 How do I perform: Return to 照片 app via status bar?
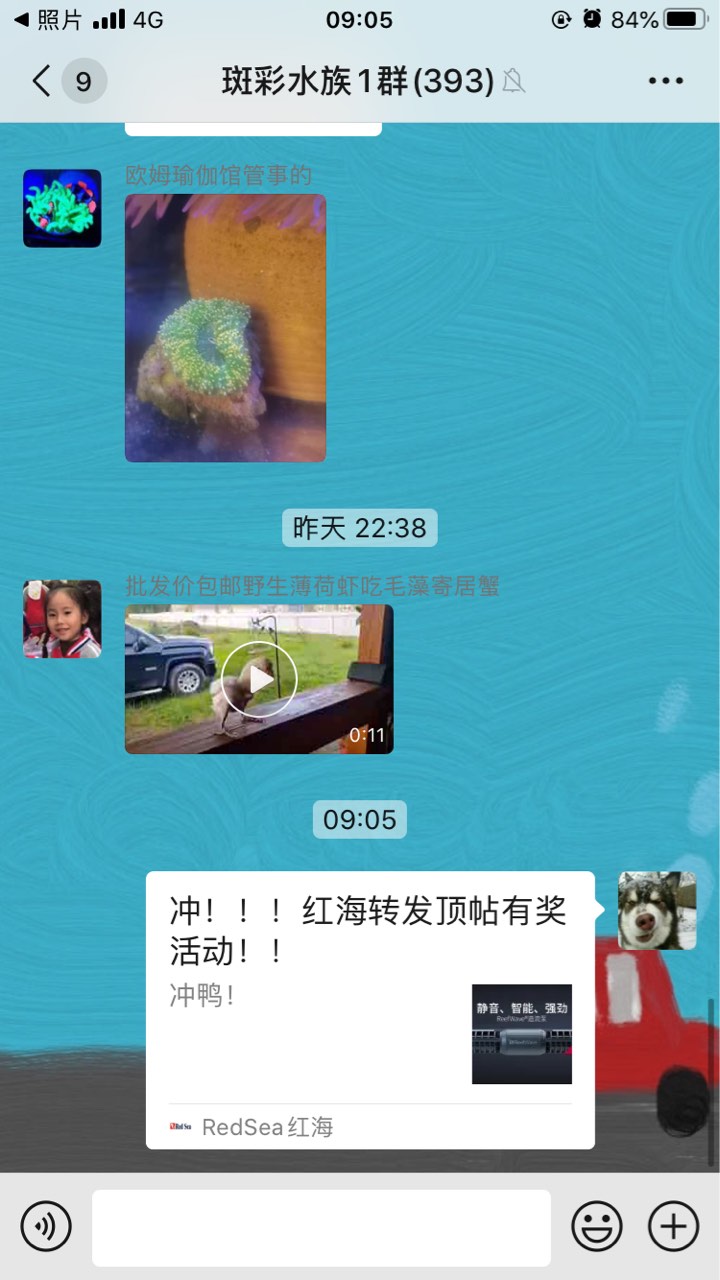(48, 19)
